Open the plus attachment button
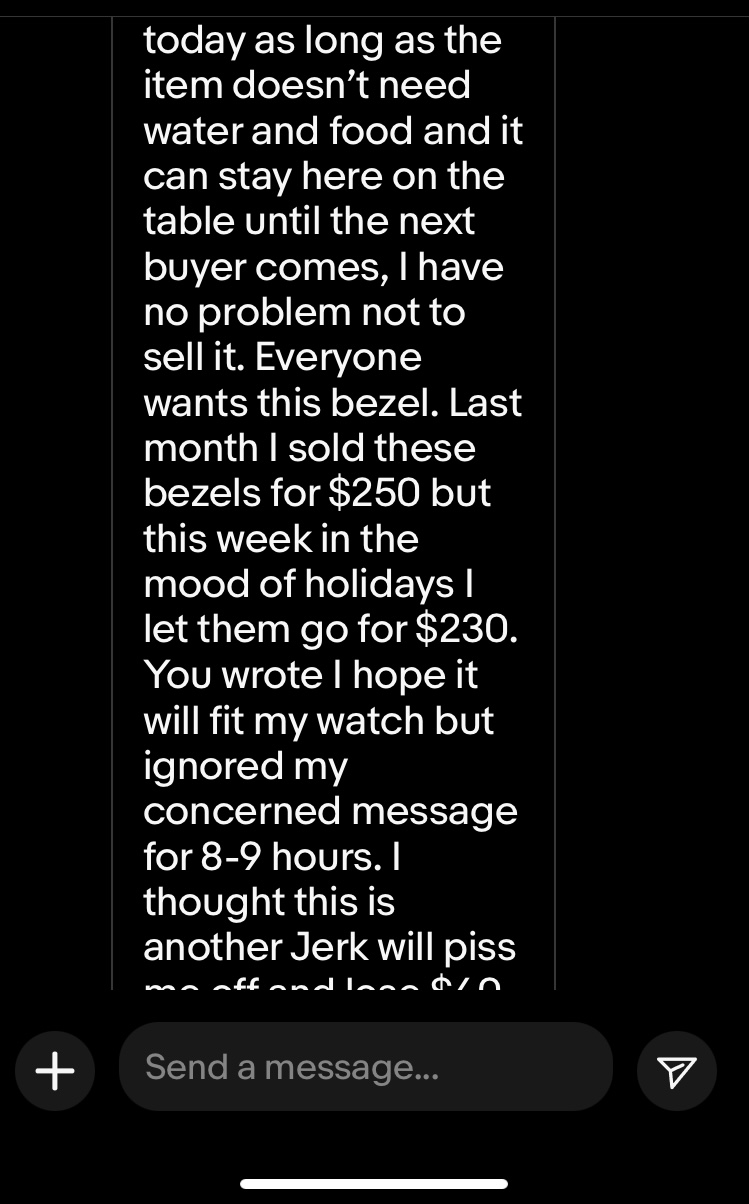749x1204 pixels. tap(55, 1071)
